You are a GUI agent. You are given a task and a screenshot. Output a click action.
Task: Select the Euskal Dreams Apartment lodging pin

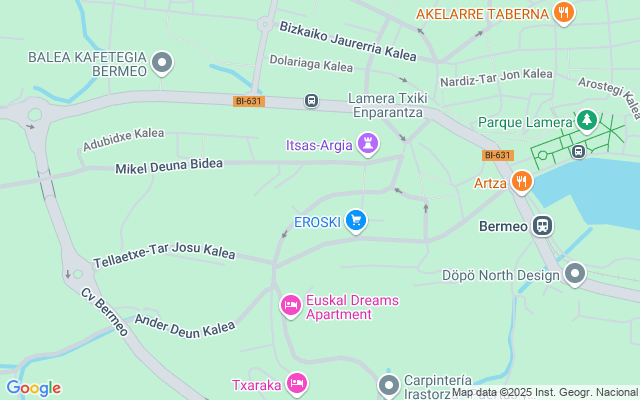290,305
